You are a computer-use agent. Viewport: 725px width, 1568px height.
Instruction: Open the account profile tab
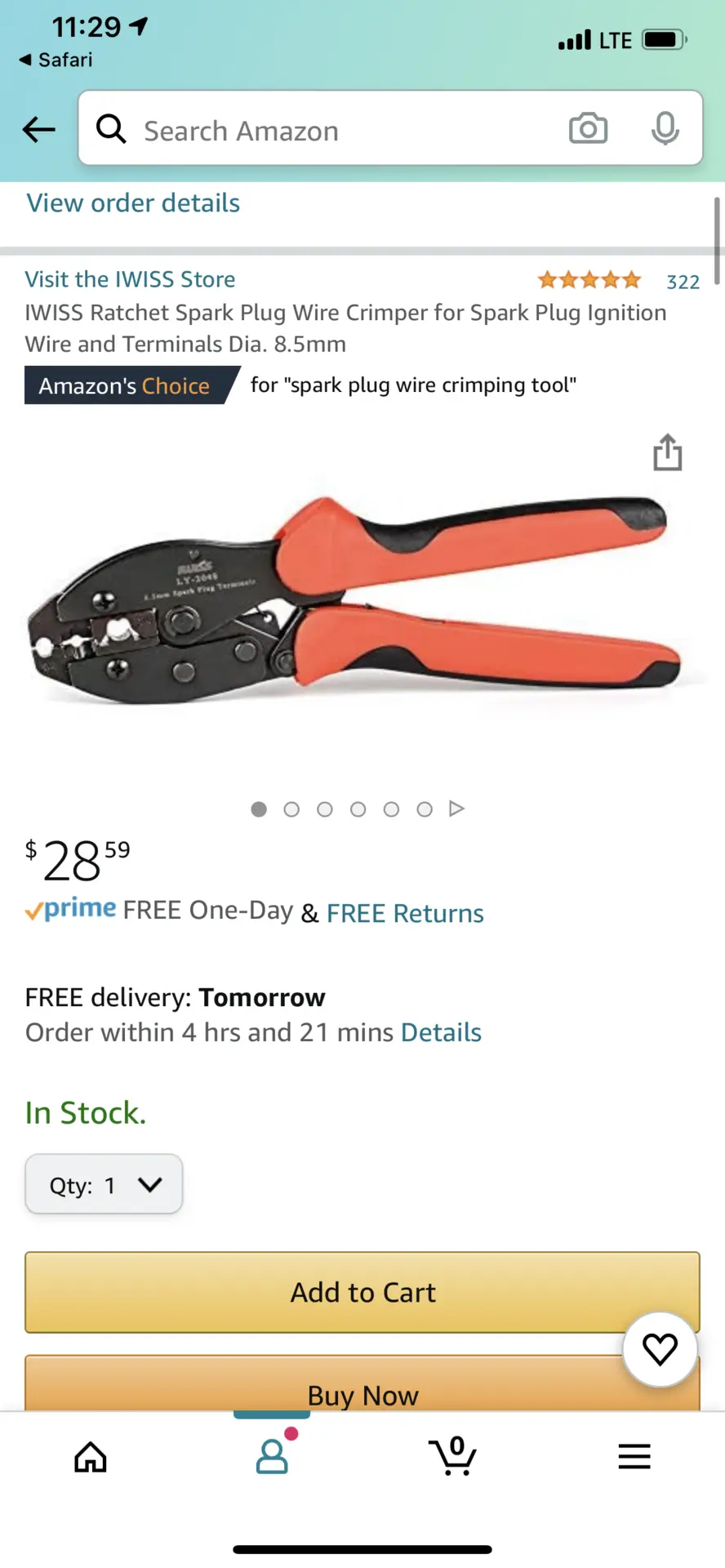click(272, 1455)
